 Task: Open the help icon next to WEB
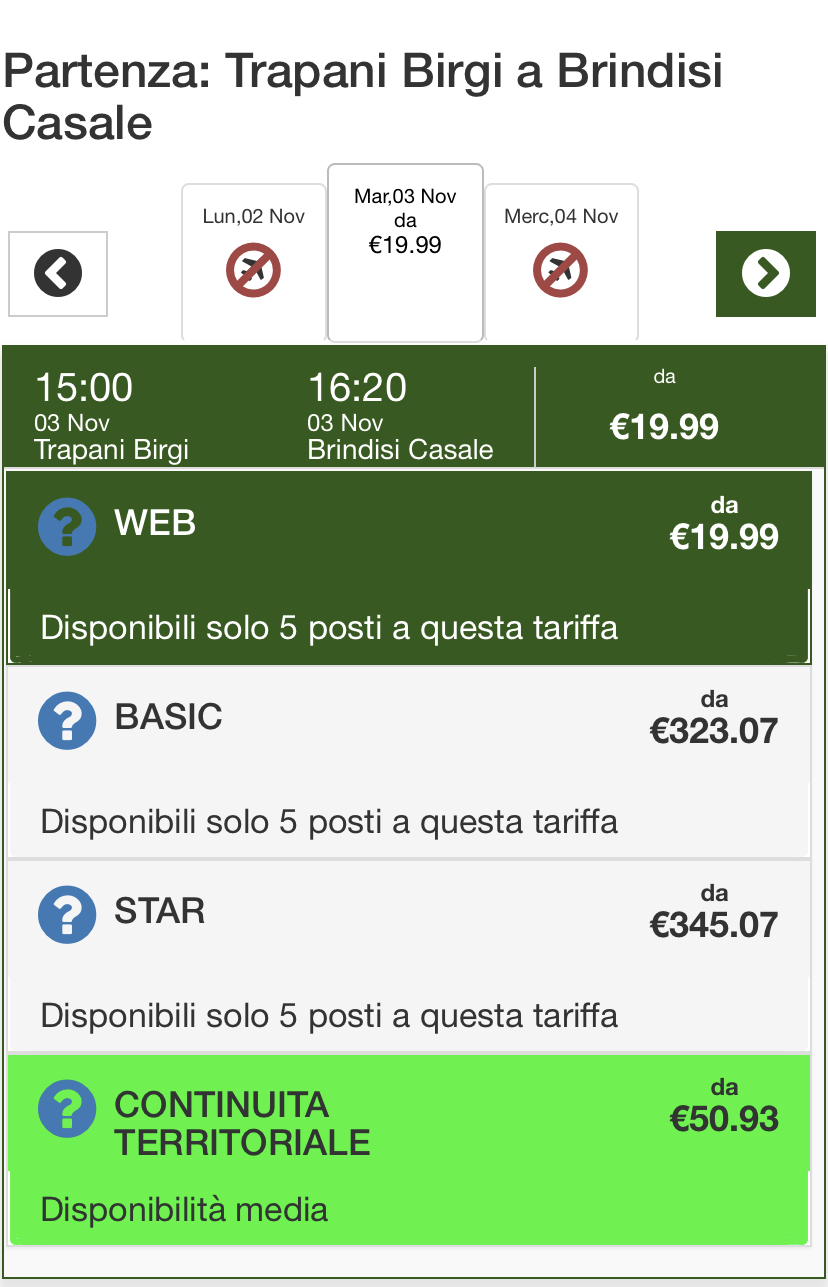[67, 526]
